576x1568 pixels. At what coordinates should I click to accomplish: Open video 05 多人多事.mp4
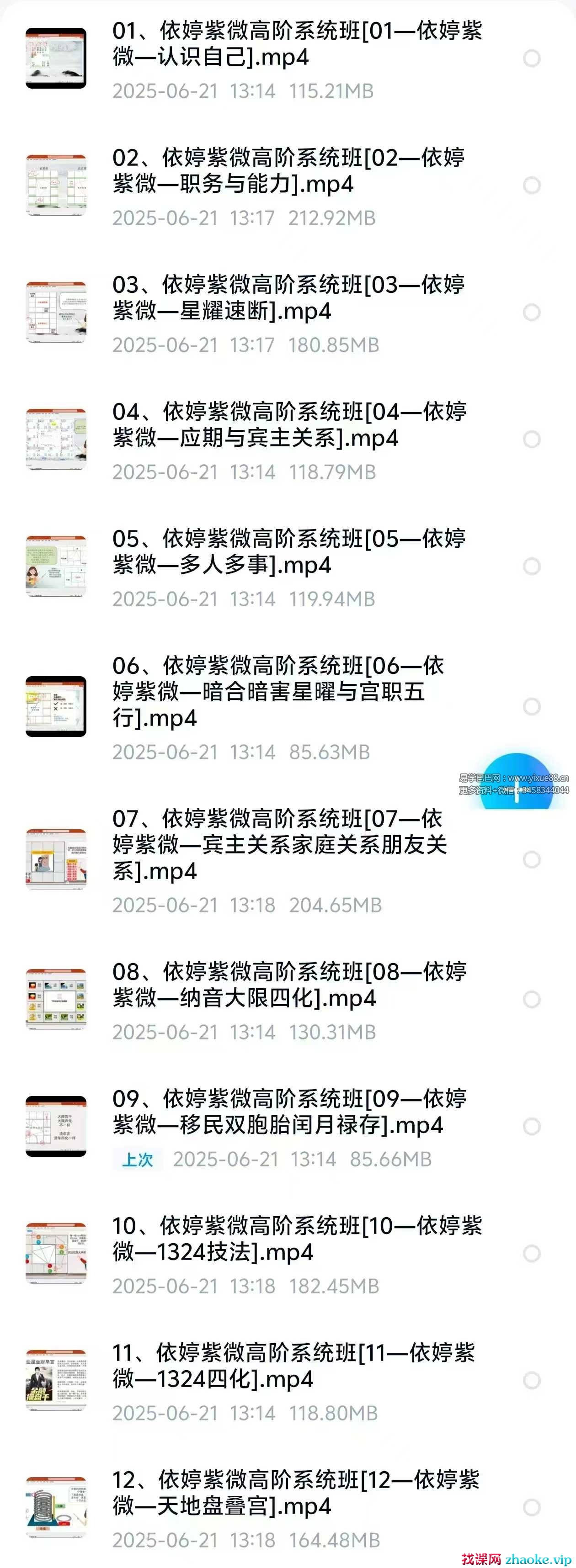click(x=288, y=551)
